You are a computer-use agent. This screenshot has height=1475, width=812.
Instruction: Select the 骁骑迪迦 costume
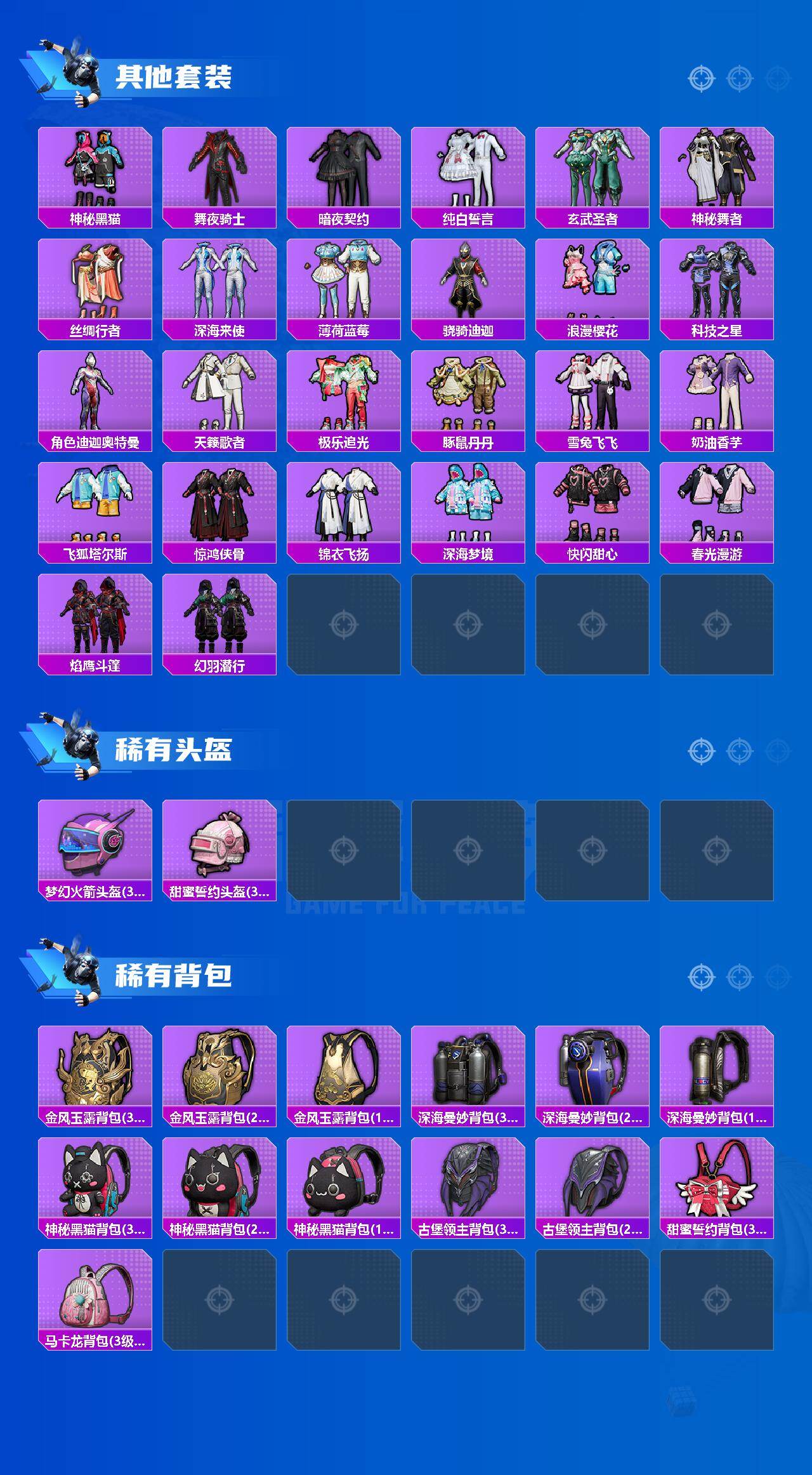click(x=469, y=286)
